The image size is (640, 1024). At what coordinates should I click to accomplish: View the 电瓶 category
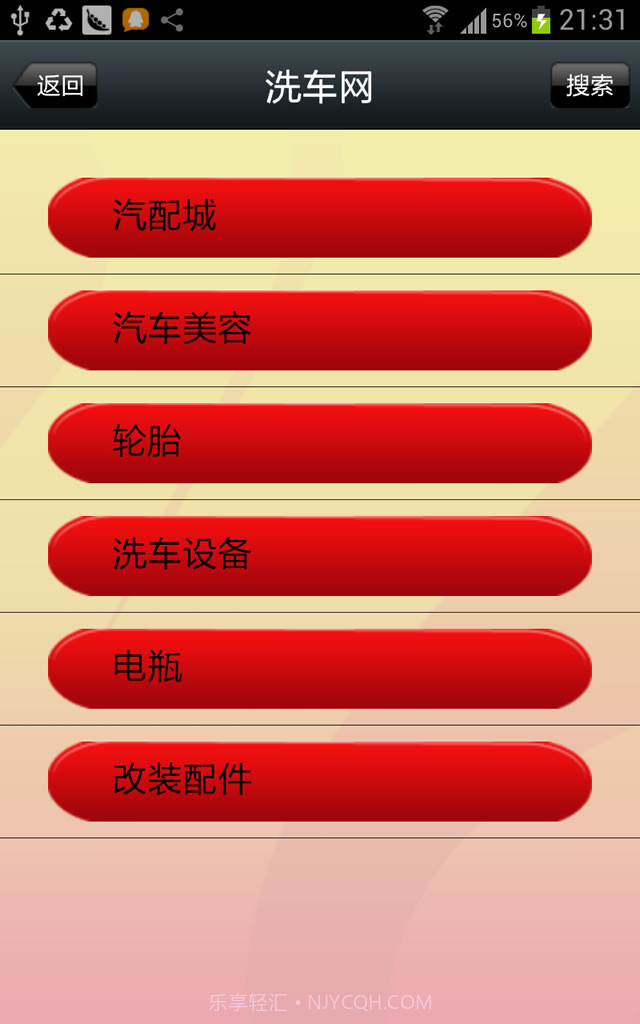click(x=320, y=669)
